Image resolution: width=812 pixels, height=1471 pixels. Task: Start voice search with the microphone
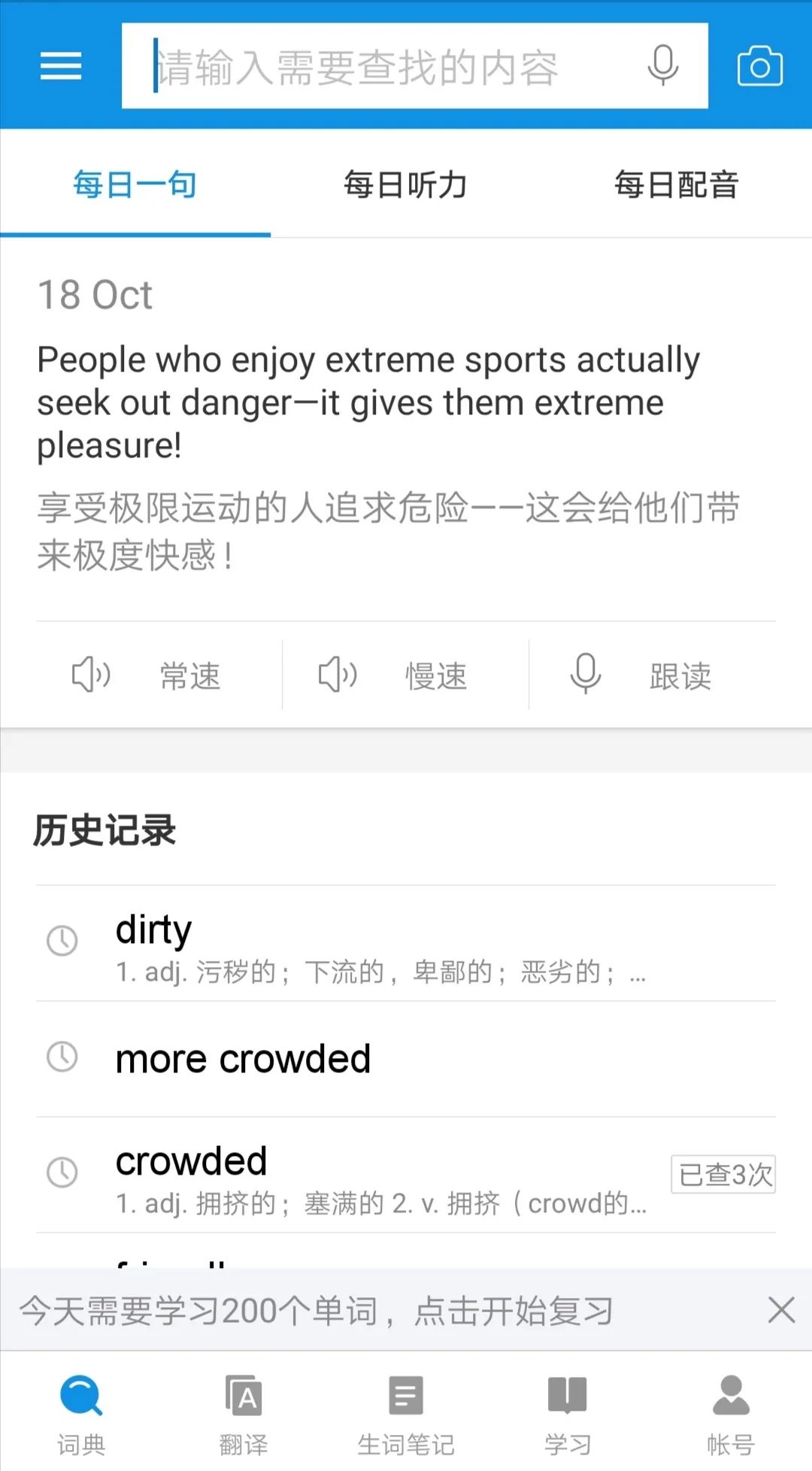tap(662, 66)
